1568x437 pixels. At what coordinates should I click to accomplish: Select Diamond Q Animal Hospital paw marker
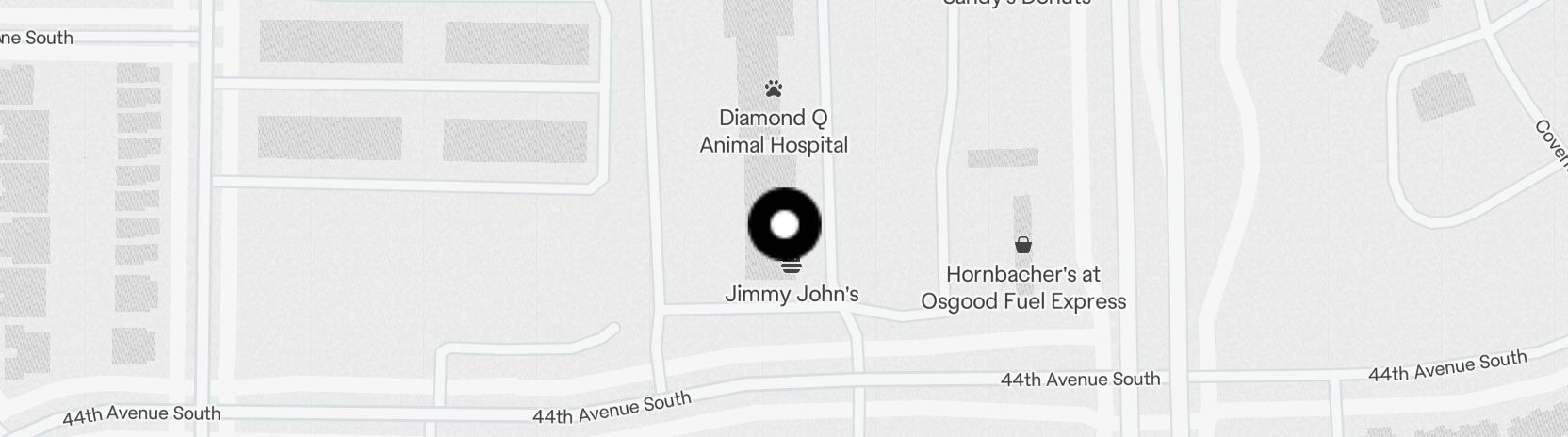click(774, 89)
